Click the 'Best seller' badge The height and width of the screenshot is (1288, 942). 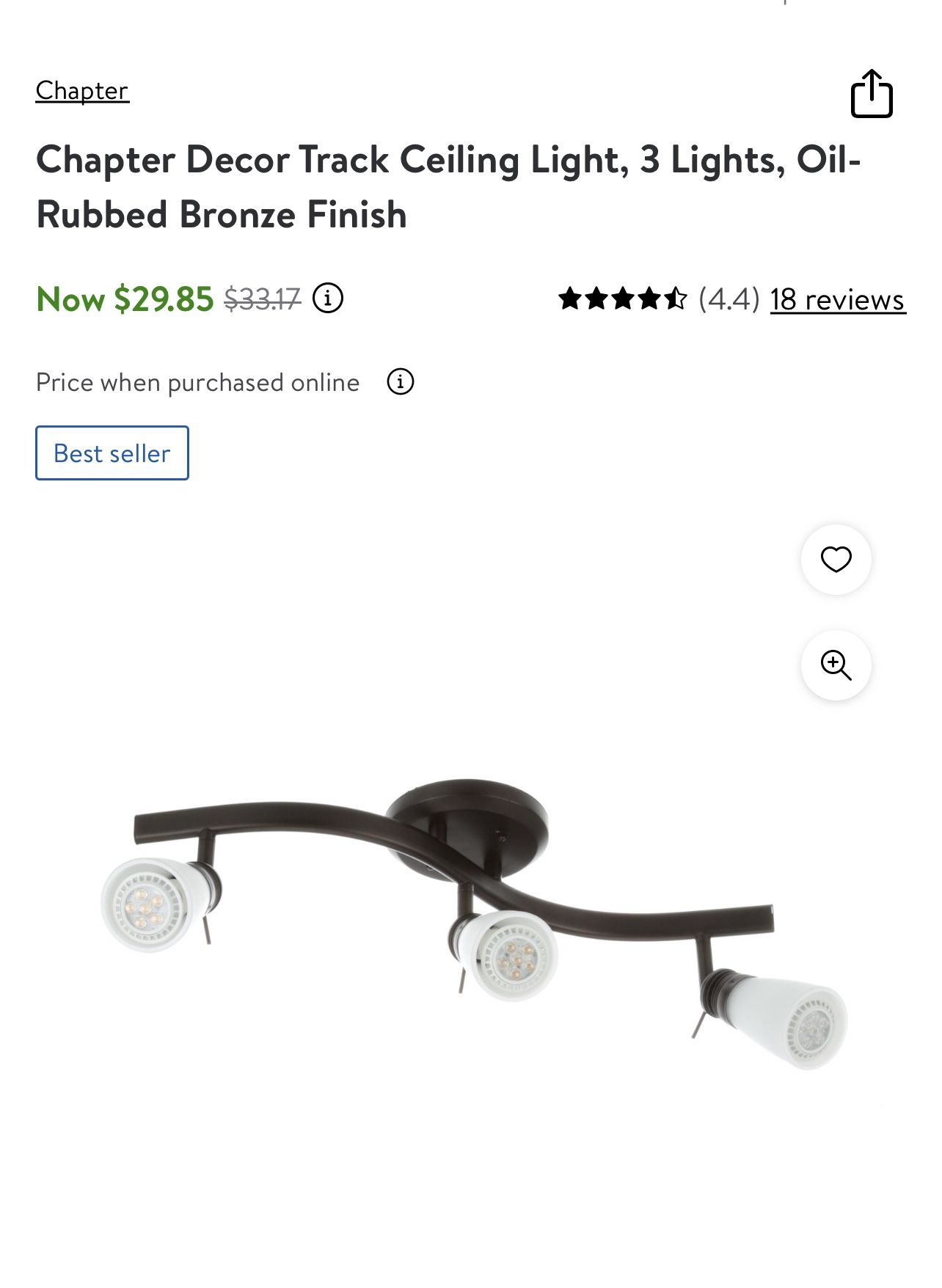(x=112, y=453)
